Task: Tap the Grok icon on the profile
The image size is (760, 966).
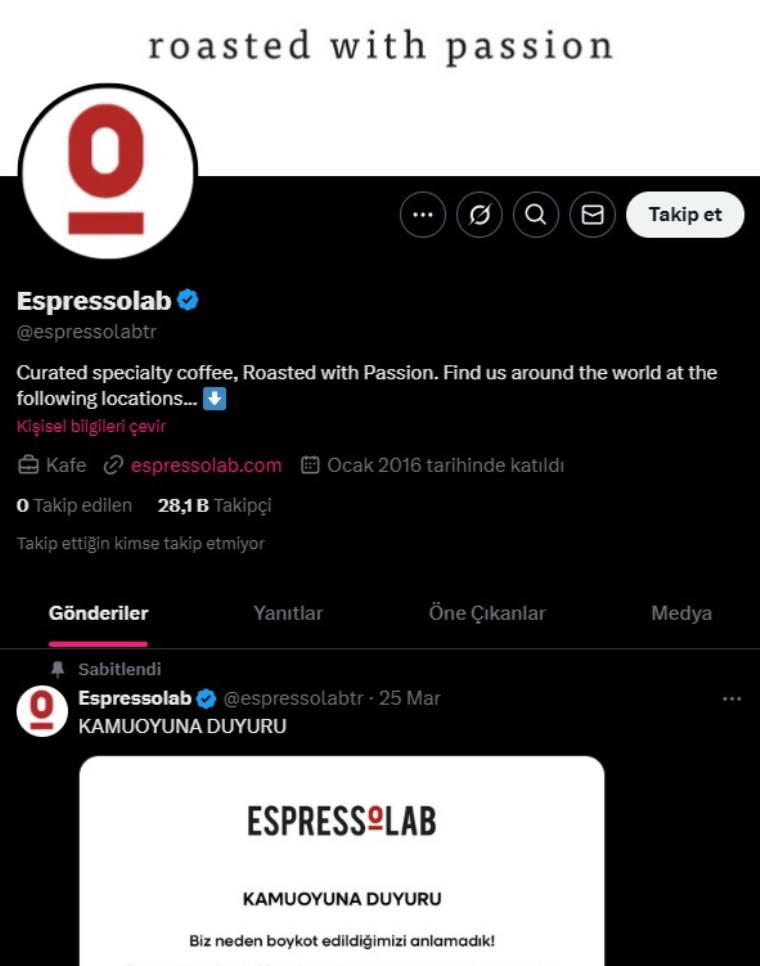Action: 479,215
